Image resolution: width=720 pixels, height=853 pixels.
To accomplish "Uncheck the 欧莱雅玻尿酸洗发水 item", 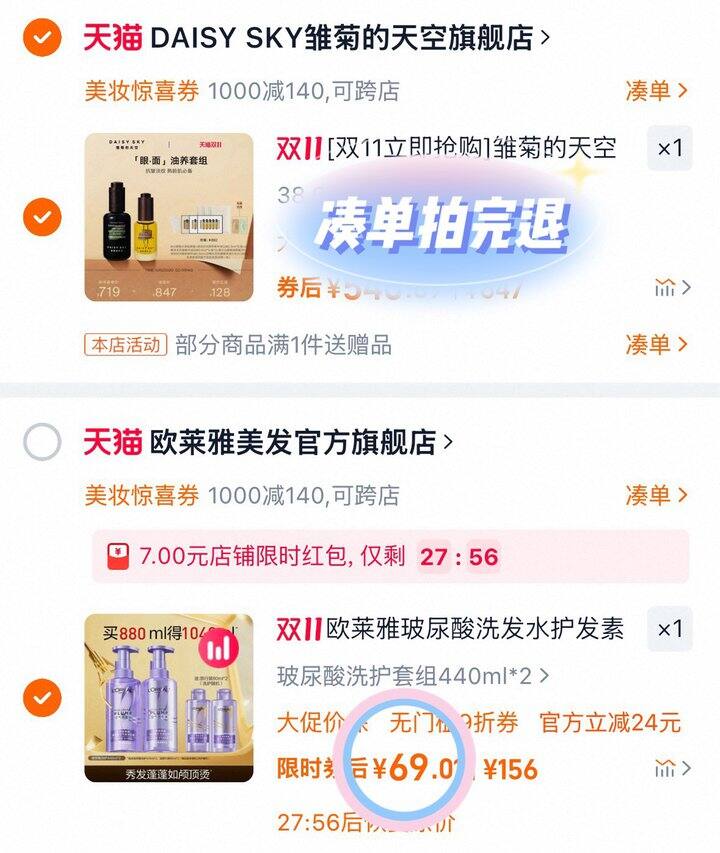I will (42, 698).
